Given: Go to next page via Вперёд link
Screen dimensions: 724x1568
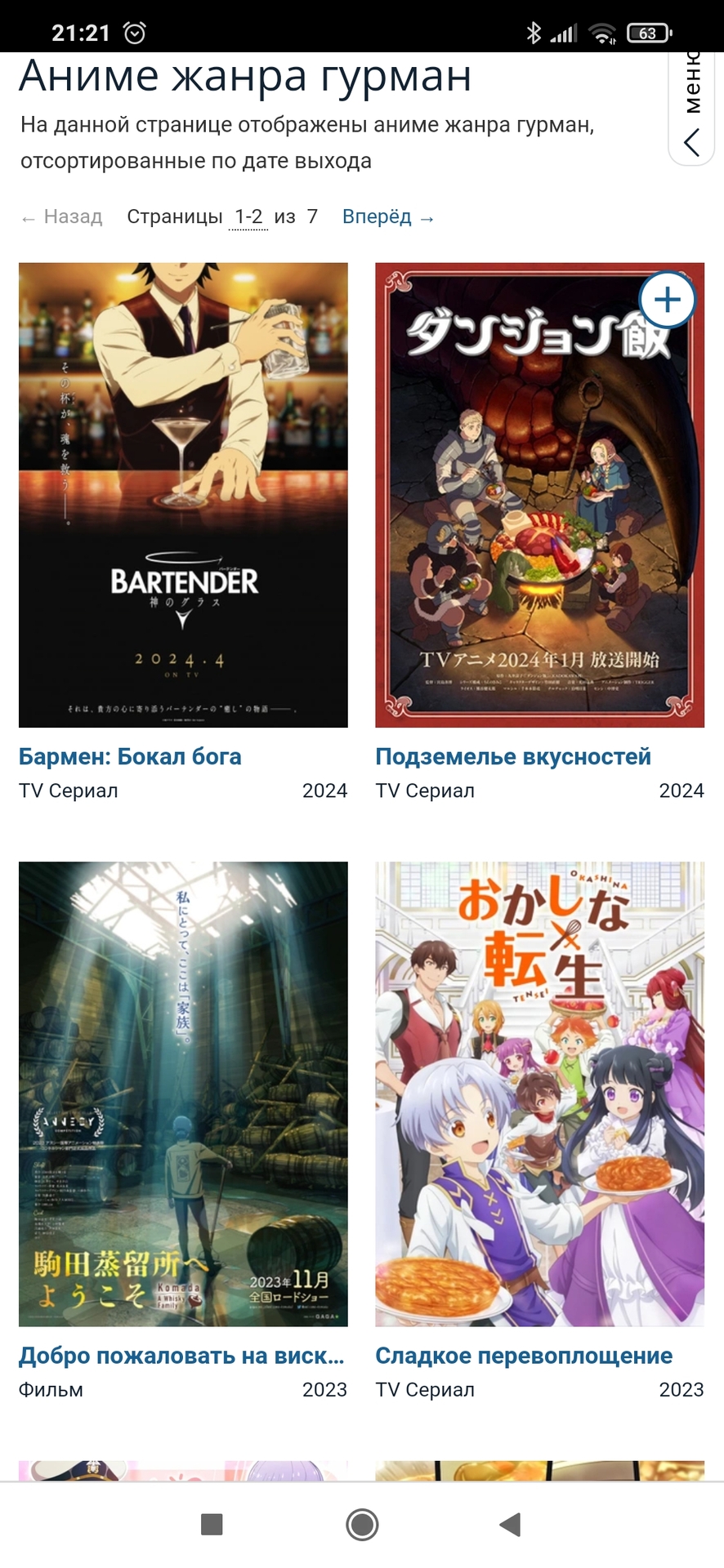Looking at the screenshot, I should coord(388,217).
